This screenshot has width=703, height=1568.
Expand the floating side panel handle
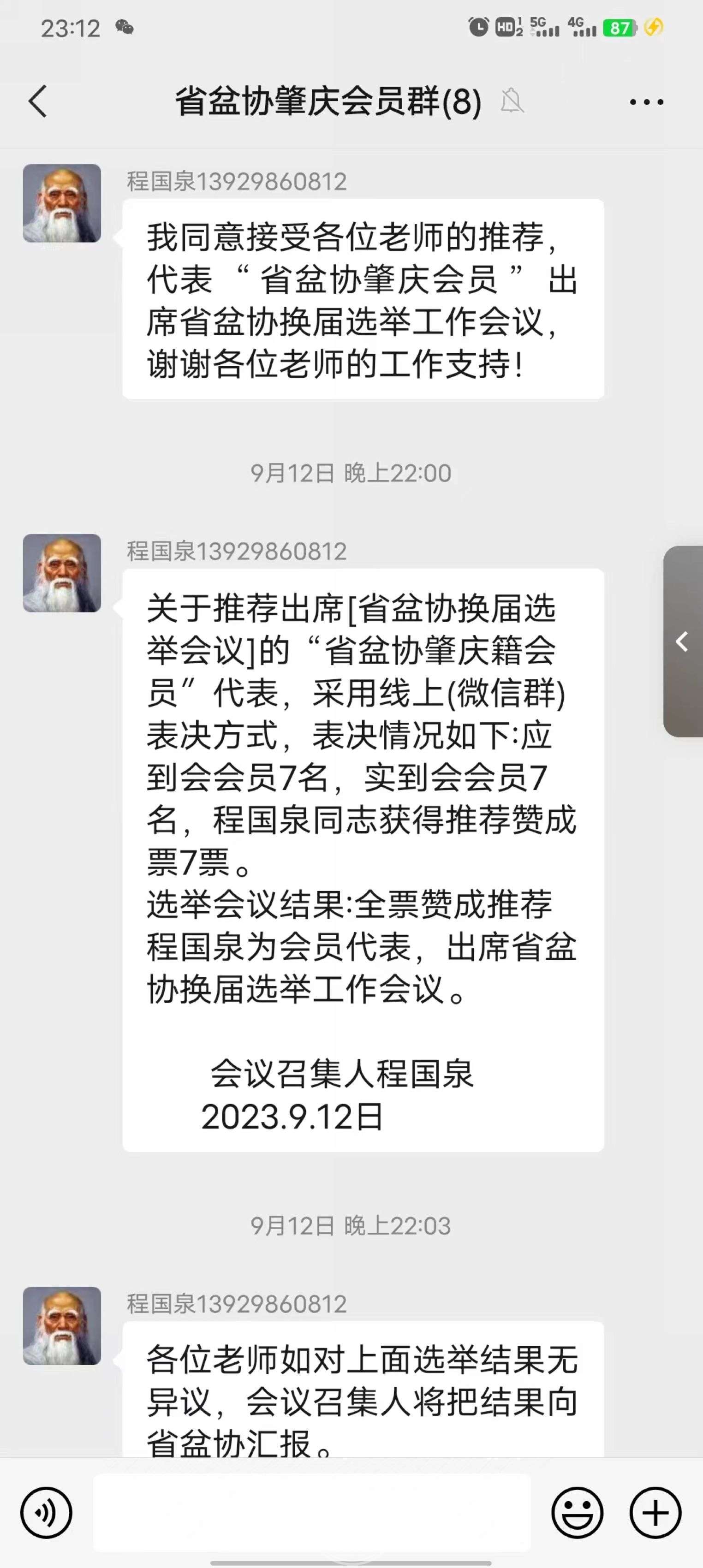coord(683,641)
